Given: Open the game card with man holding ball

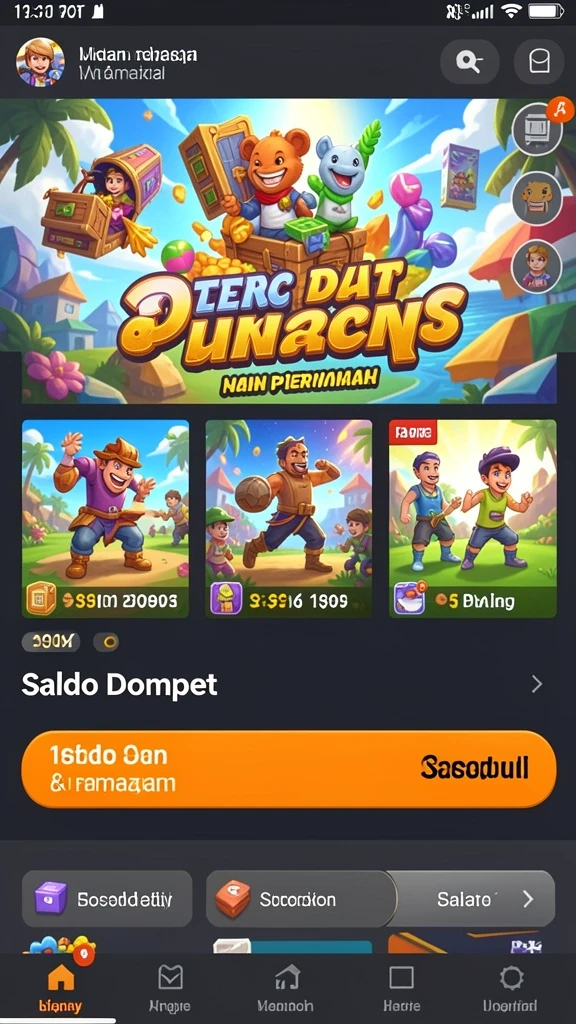Looking at the screenshot, I should [289, 519].
